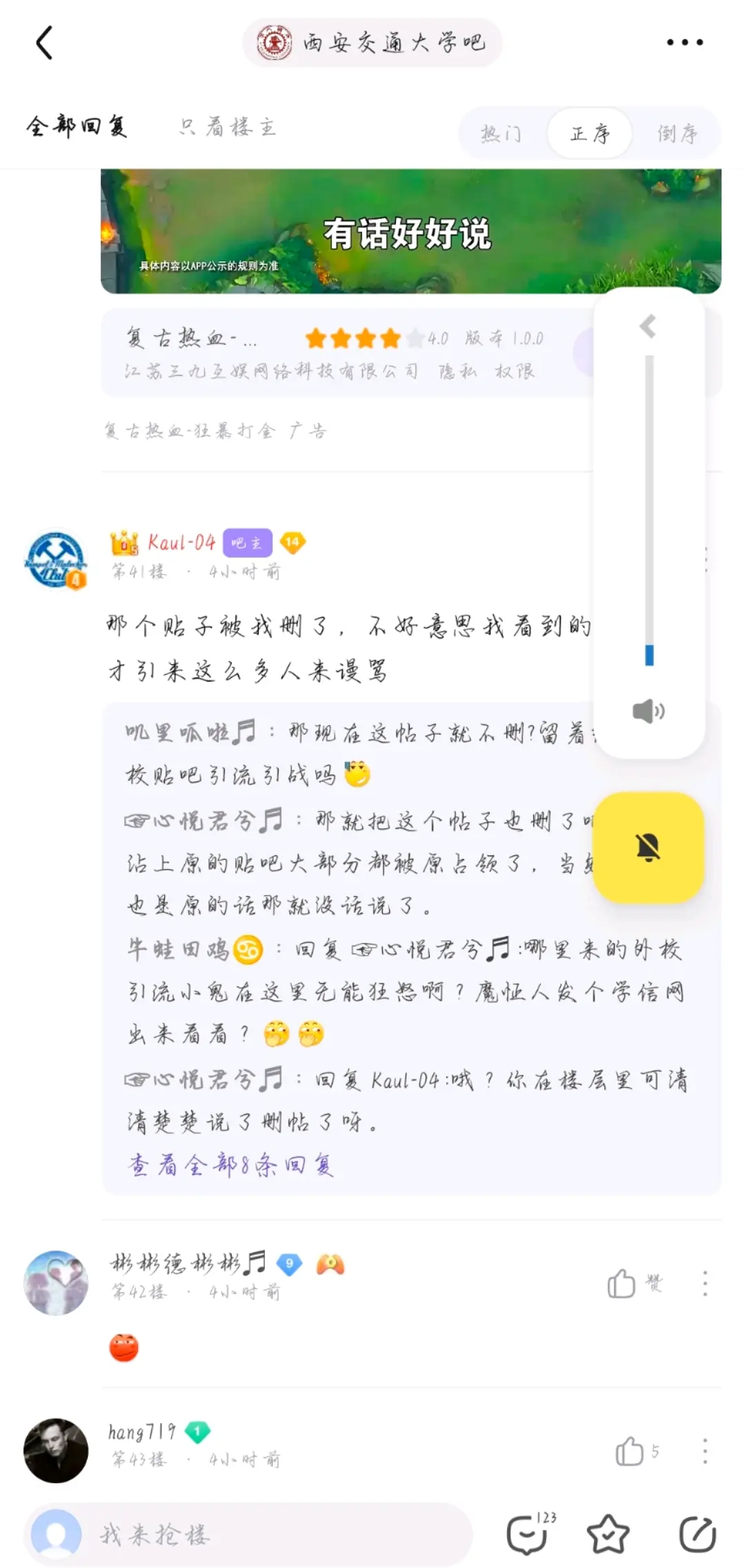Open the three-dot overflow menu
The height and width of the screenshot is (1568, 745).
[x=684, y=43]
